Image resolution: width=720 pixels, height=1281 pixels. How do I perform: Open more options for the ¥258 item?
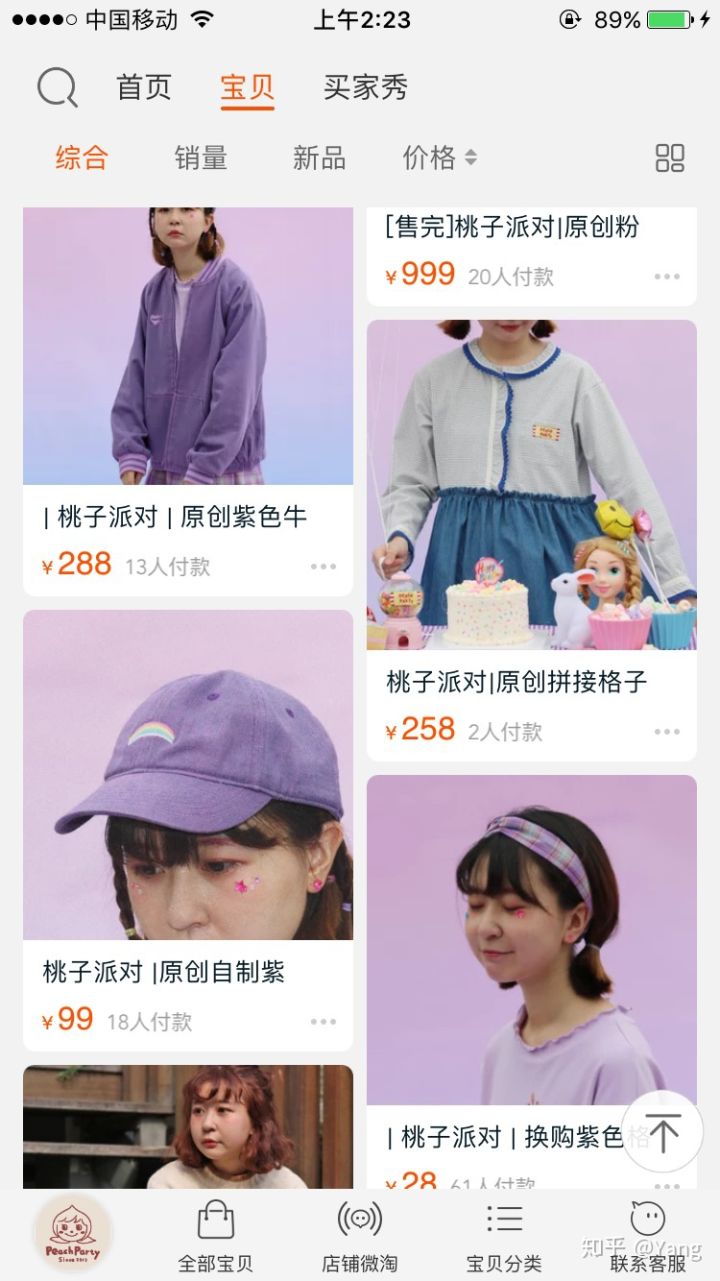tap(667, 732)
